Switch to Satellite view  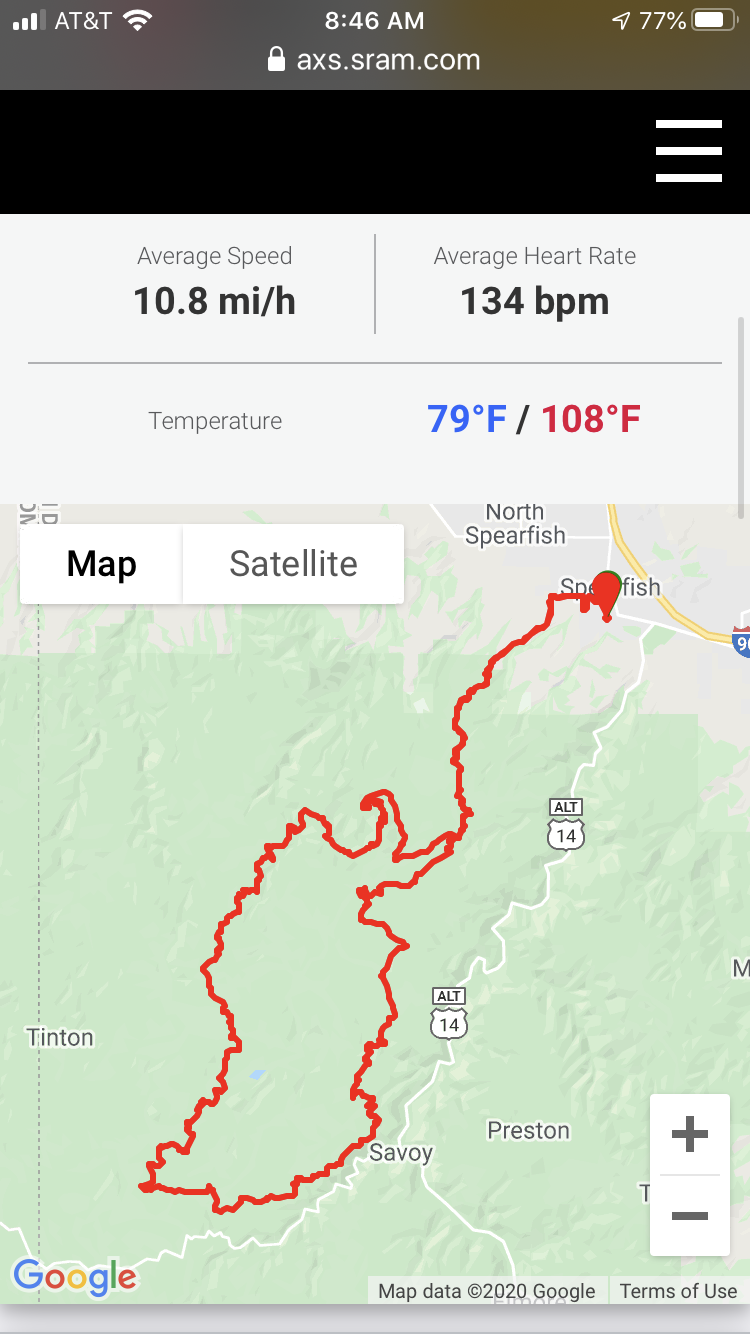tap(293, 564)
